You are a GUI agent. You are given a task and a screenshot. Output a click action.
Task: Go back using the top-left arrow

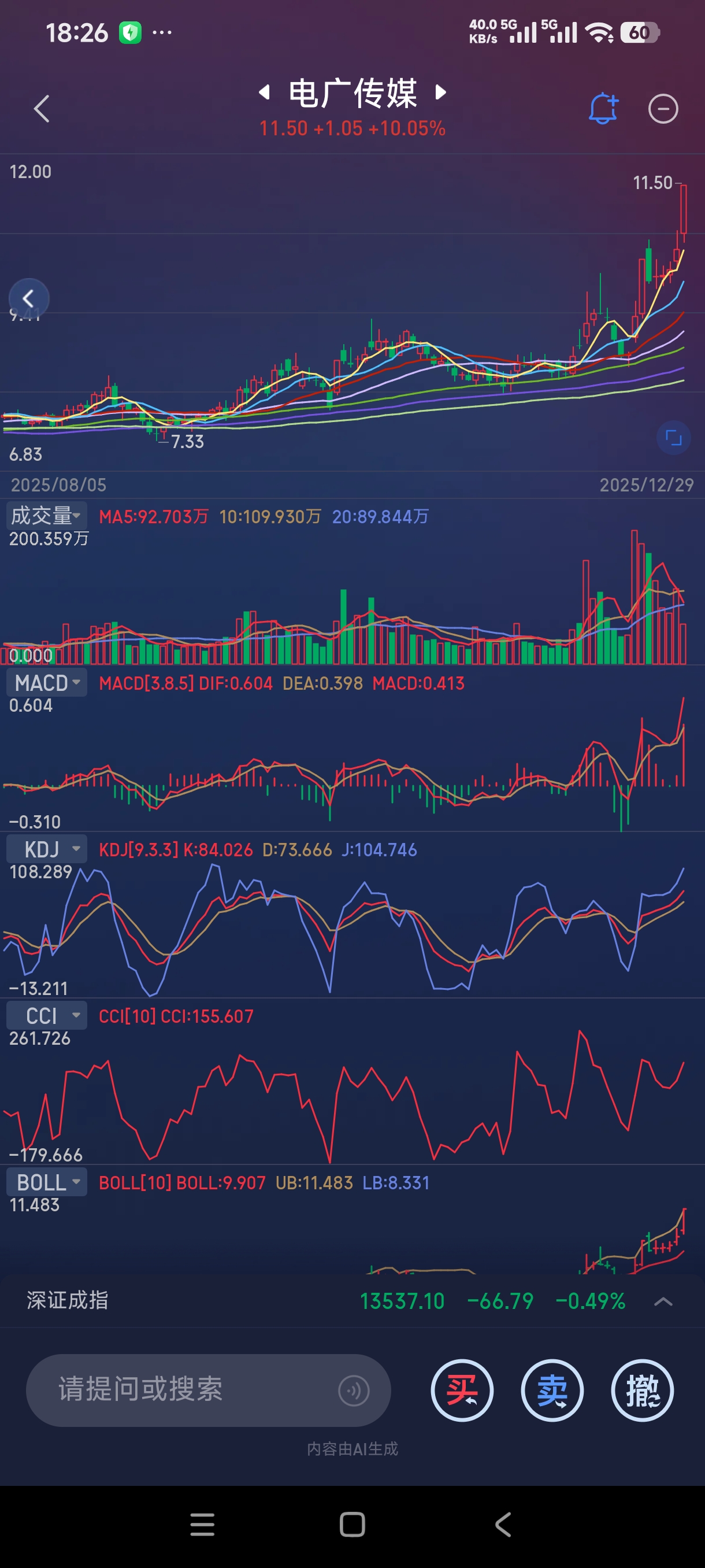coord(42,109)
